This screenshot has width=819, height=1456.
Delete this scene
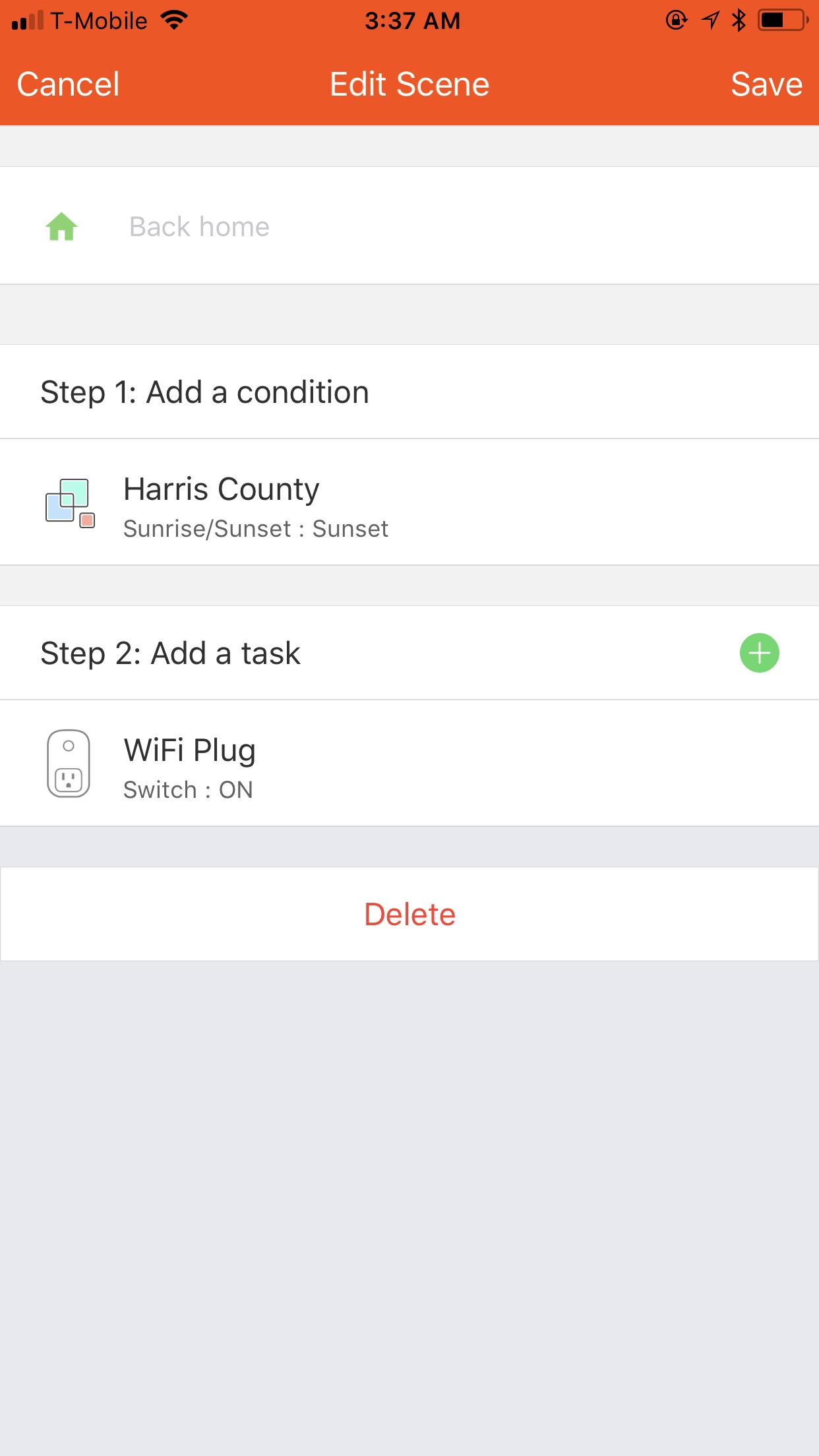coord(409,914)
